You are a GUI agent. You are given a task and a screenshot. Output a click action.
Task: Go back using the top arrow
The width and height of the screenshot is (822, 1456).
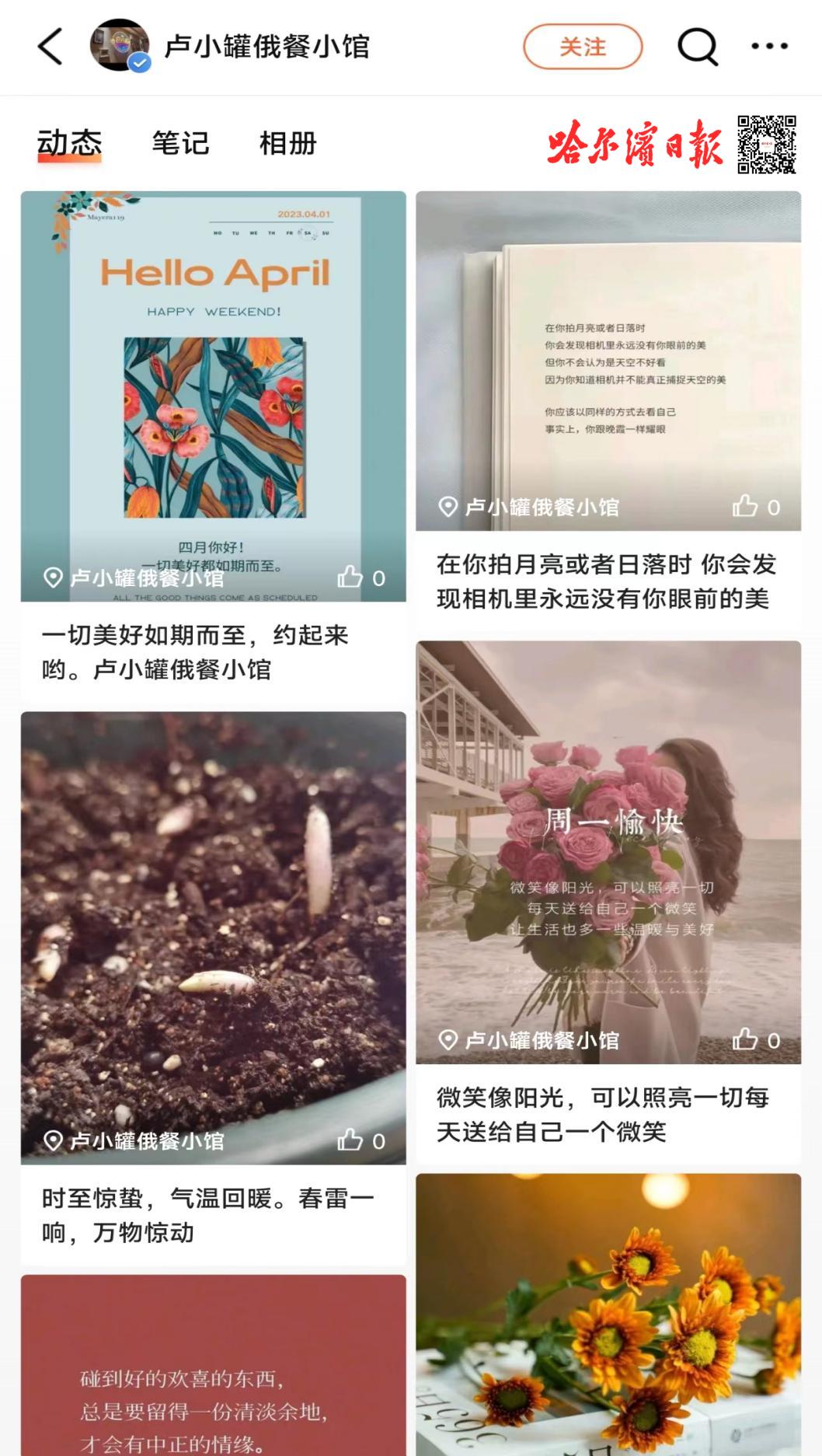[x=51, y=47]
